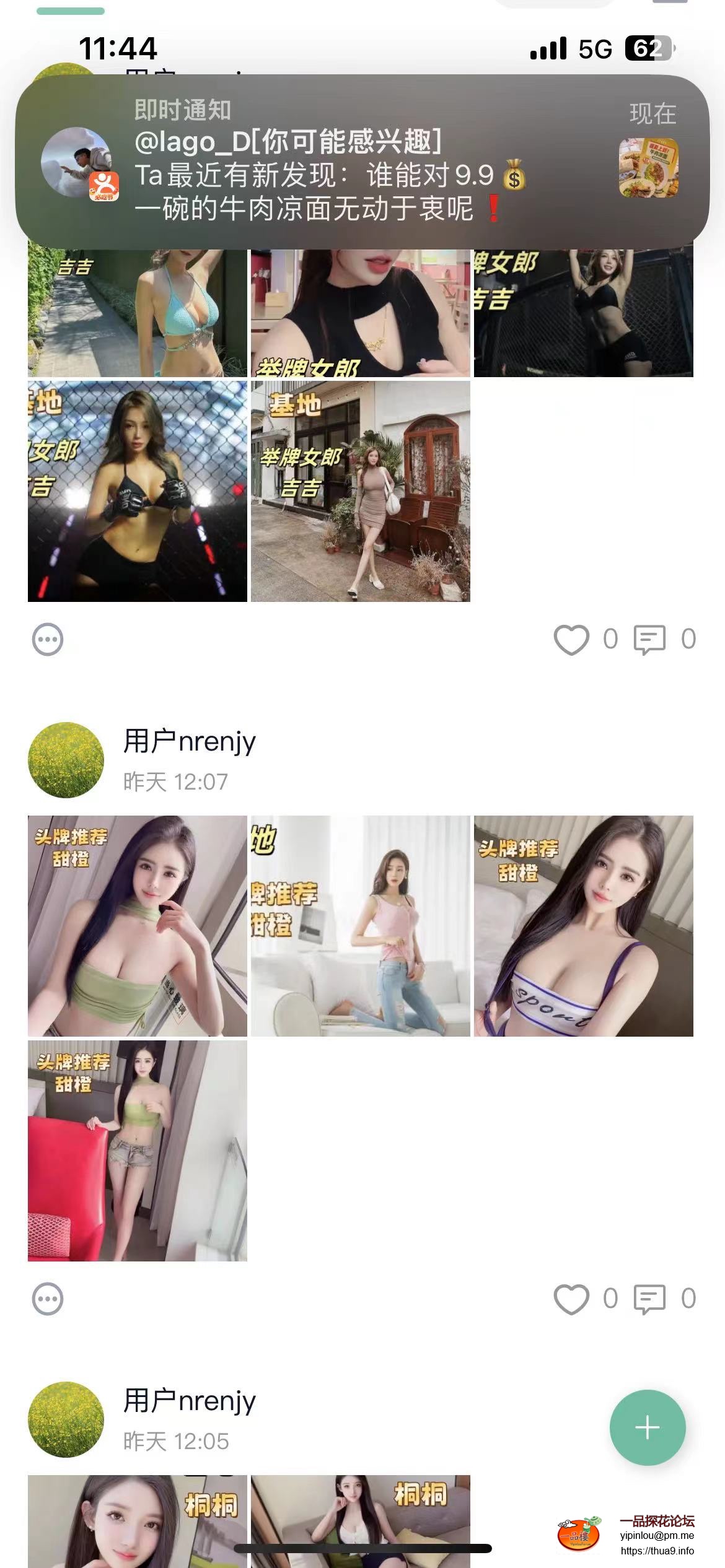Like the 昨天 12:07 post by 用户nrenjy
725x1568 pixels.
[571, 1299]
